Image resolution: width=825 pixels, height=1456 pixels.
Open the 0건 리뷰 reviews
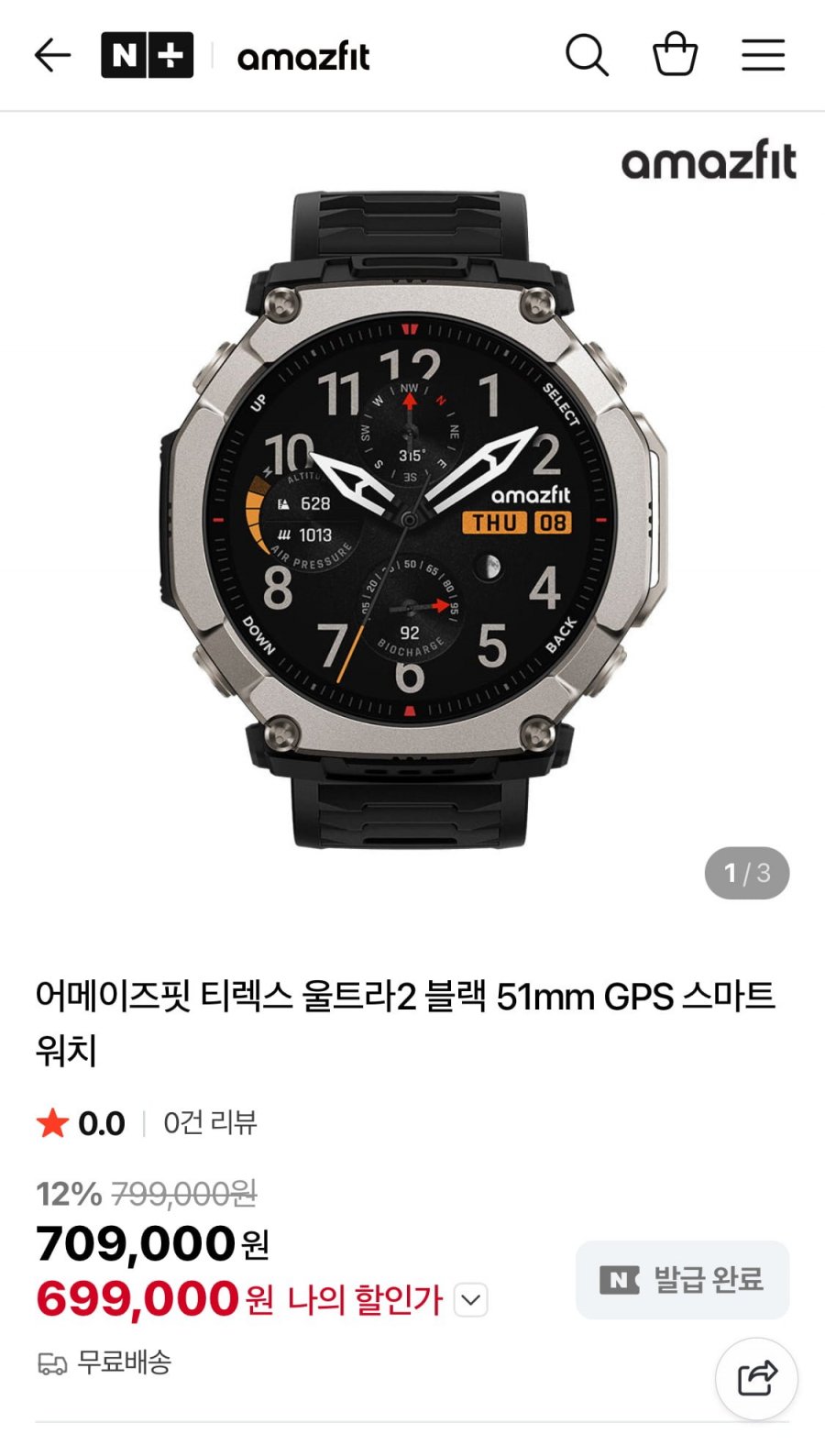click(210, 1123)
